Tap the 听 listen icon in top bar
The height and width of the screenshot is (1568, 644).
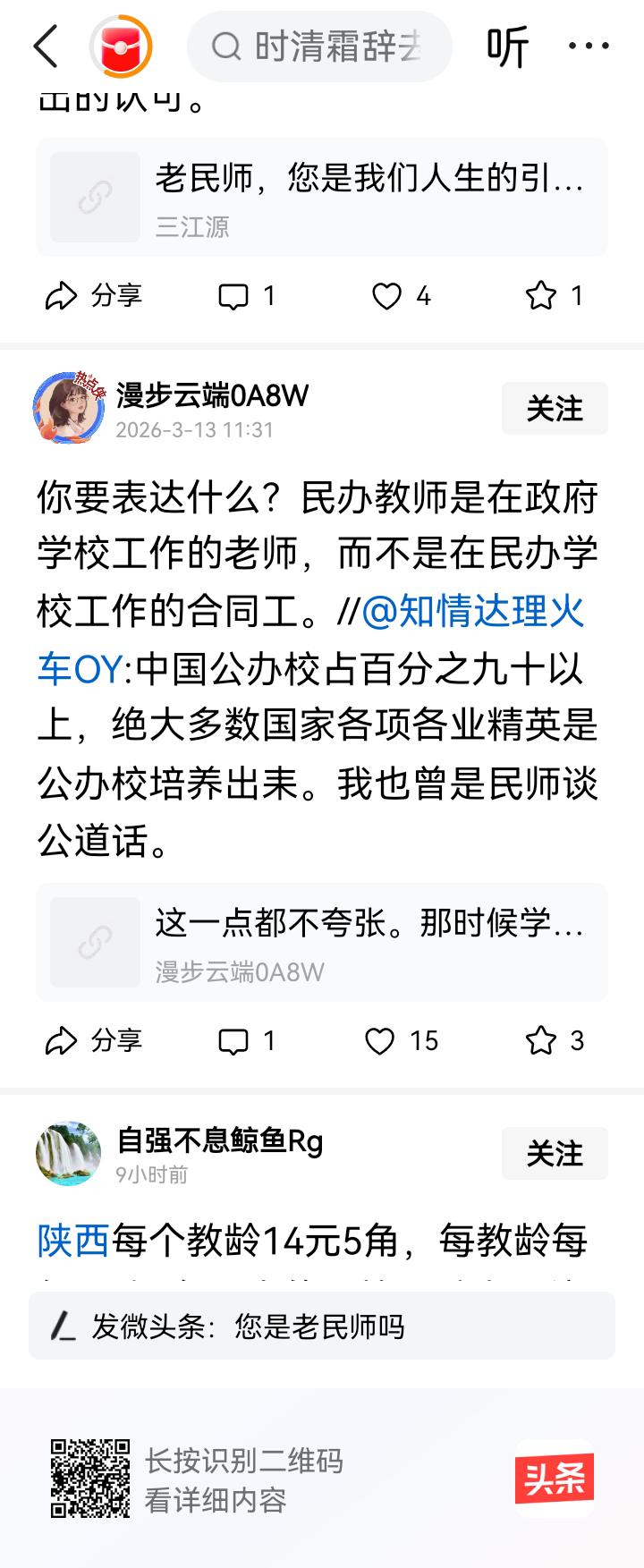506,46
